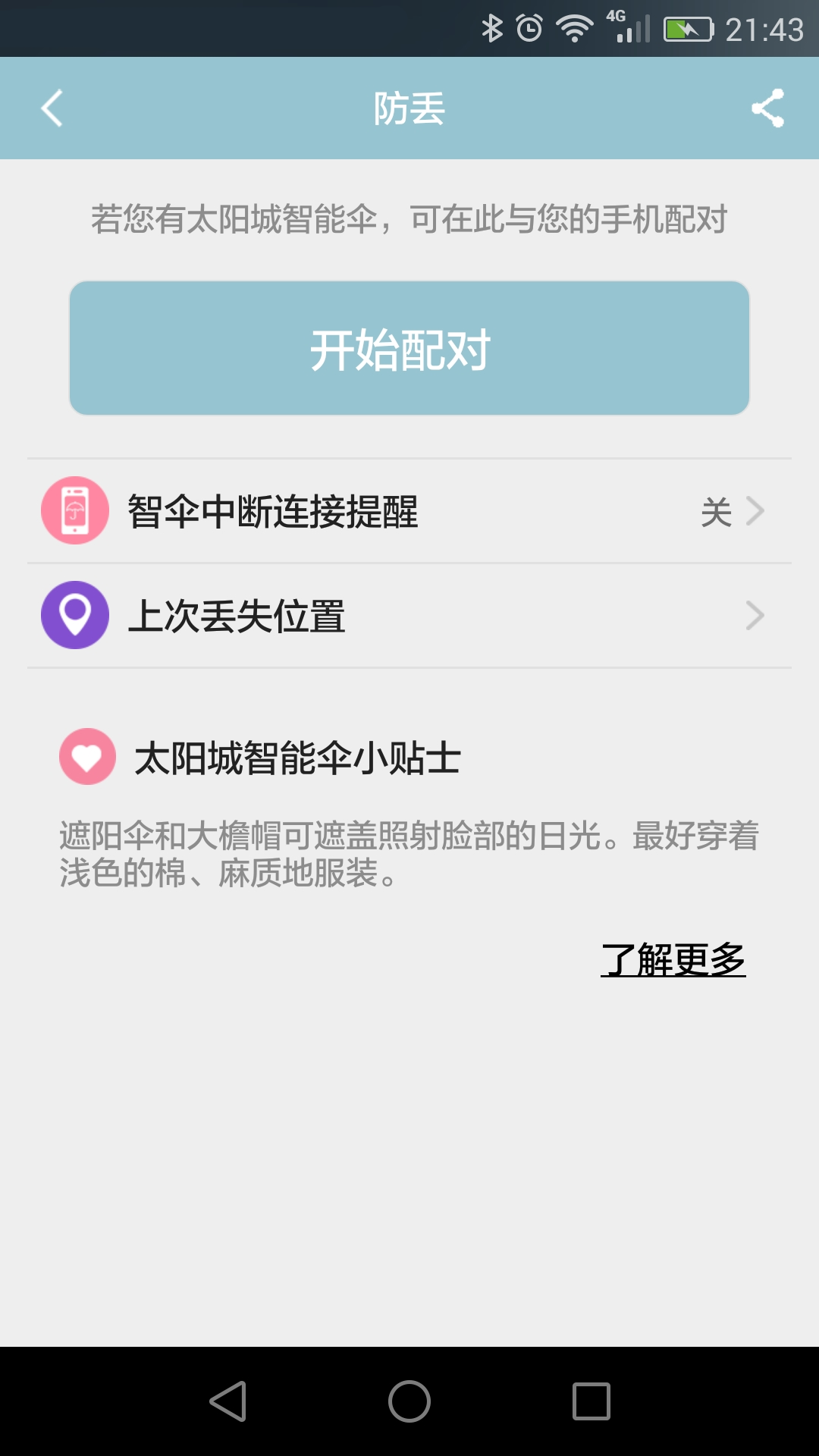819x1456 pixels.
Task: Select the purple location pin icon
Action: click(x=74, y=614)
